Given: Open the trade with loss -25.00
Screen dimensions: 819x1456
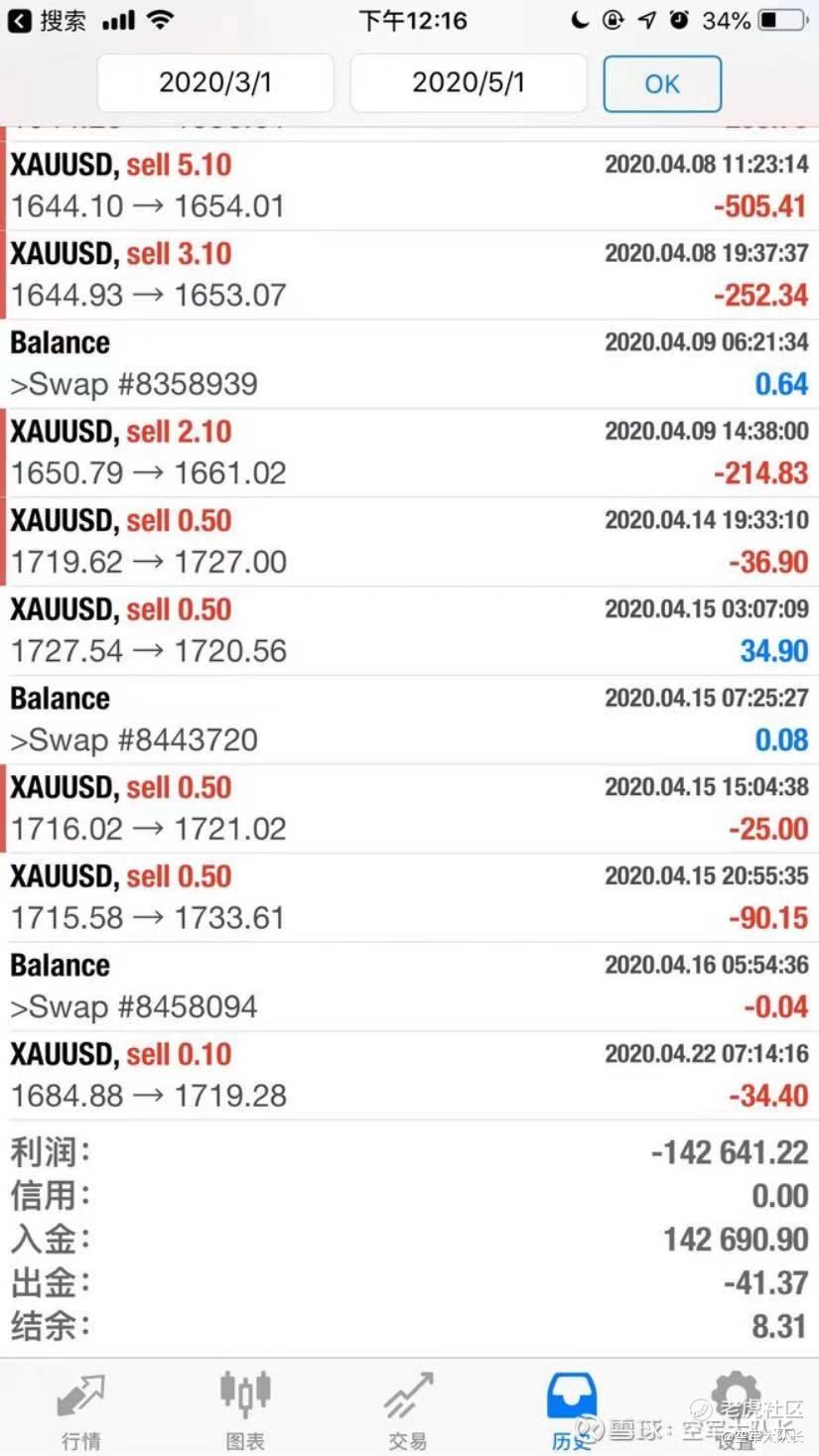Looking at the screenshot, I should (x=409, y=809).
